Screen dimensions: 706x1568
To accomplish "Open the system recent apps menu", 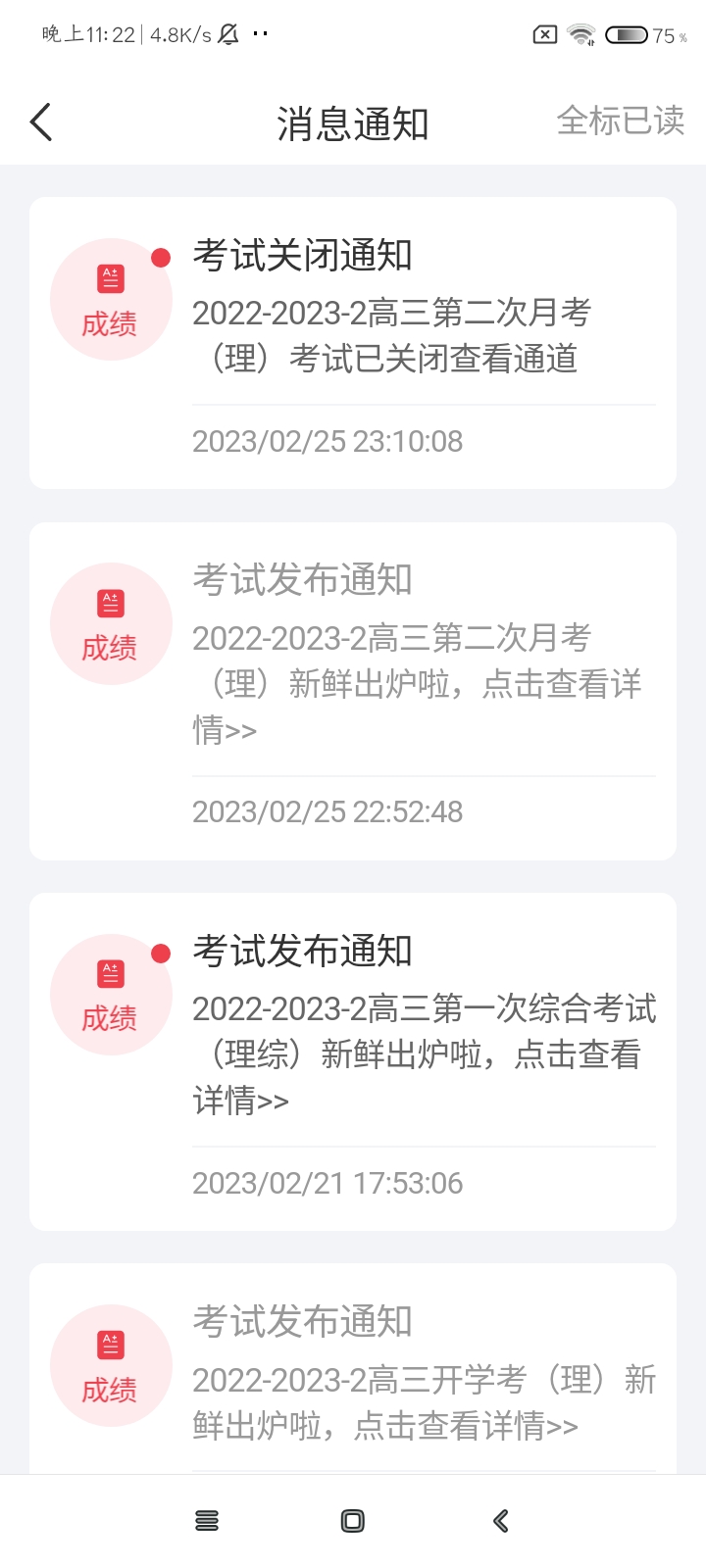I will pos(207,1521).
